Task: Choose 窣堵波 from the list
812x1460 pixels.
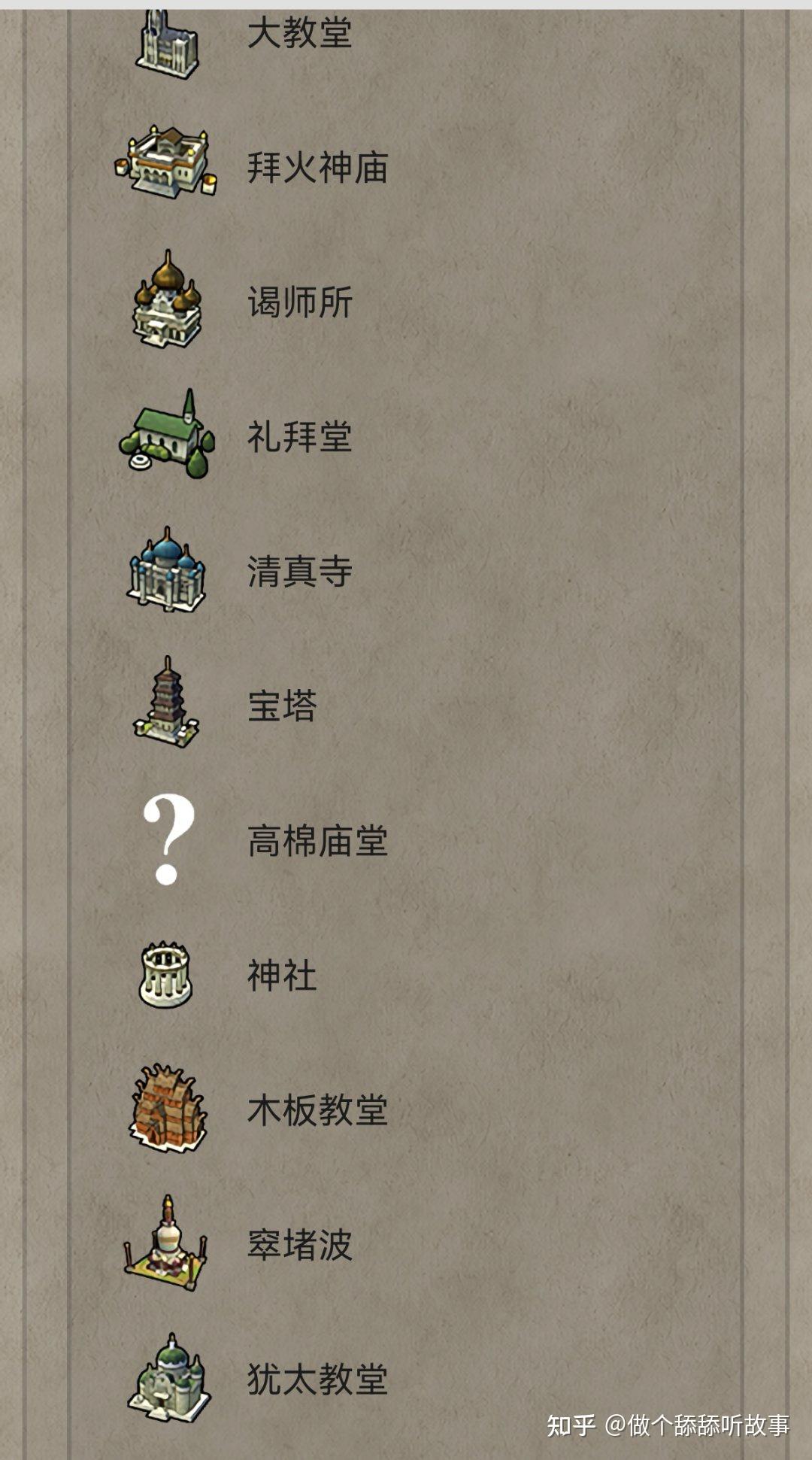Action: (299, 1244)
